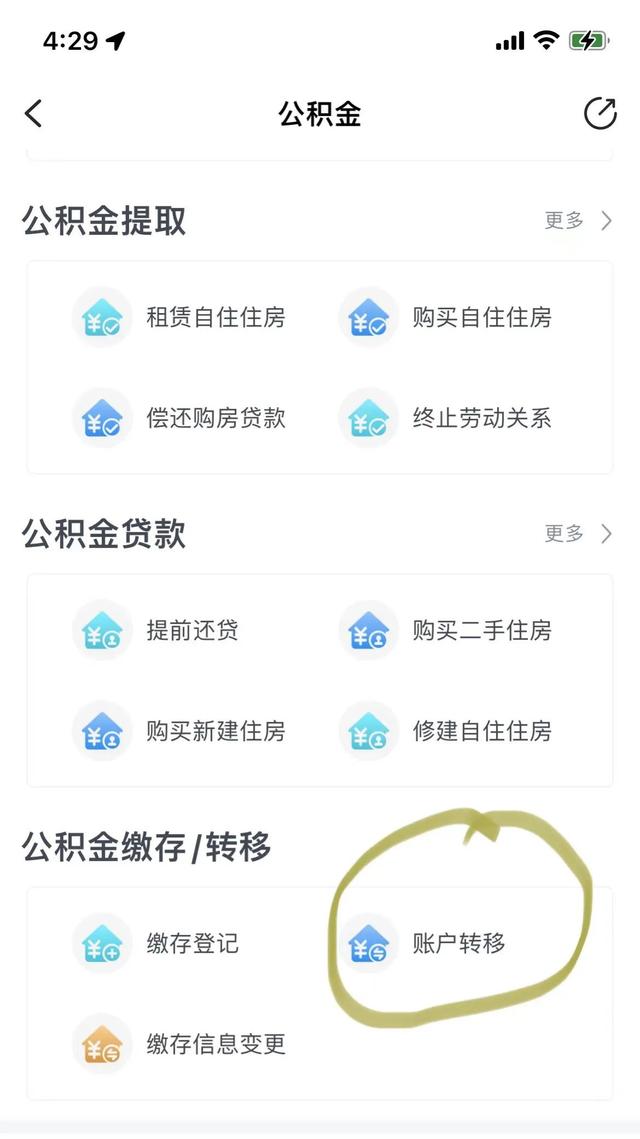
Task: Tap the share icon in the header
Action: click(x=600, y=113)
